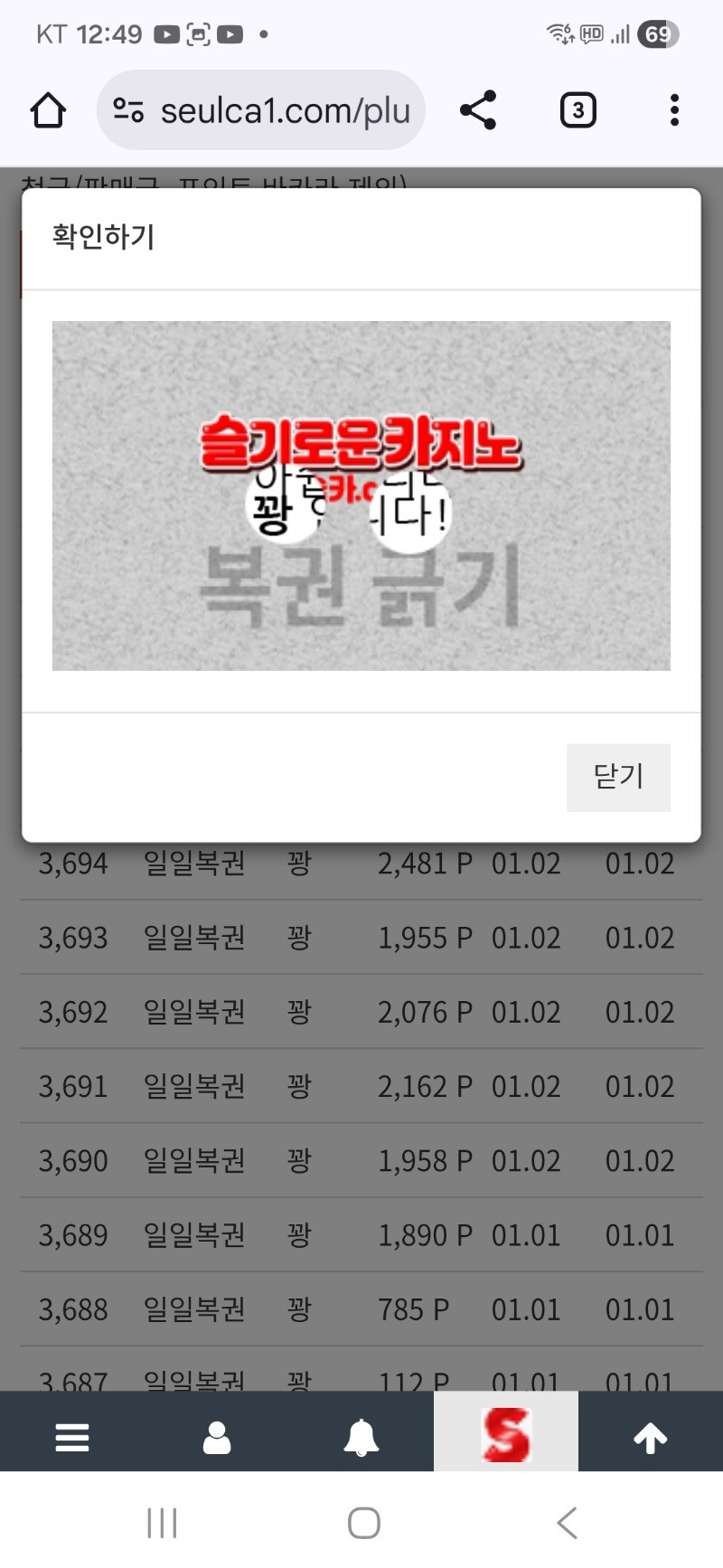Go back with the system back button
Image resolution: width=723 pixels, height=1568 pixels.
(567, 1523)
